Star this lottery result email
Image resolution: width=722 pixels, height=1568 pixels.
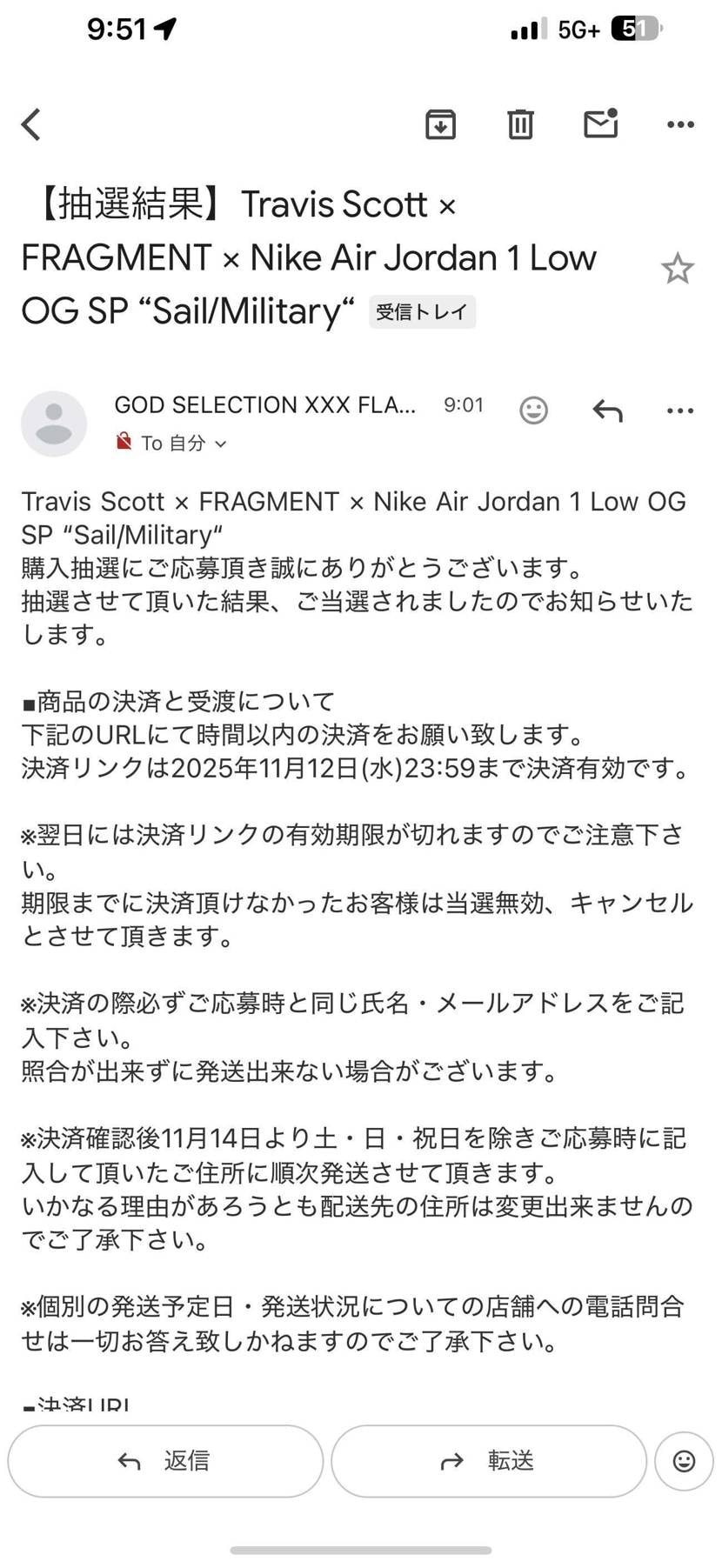[678, 269]
